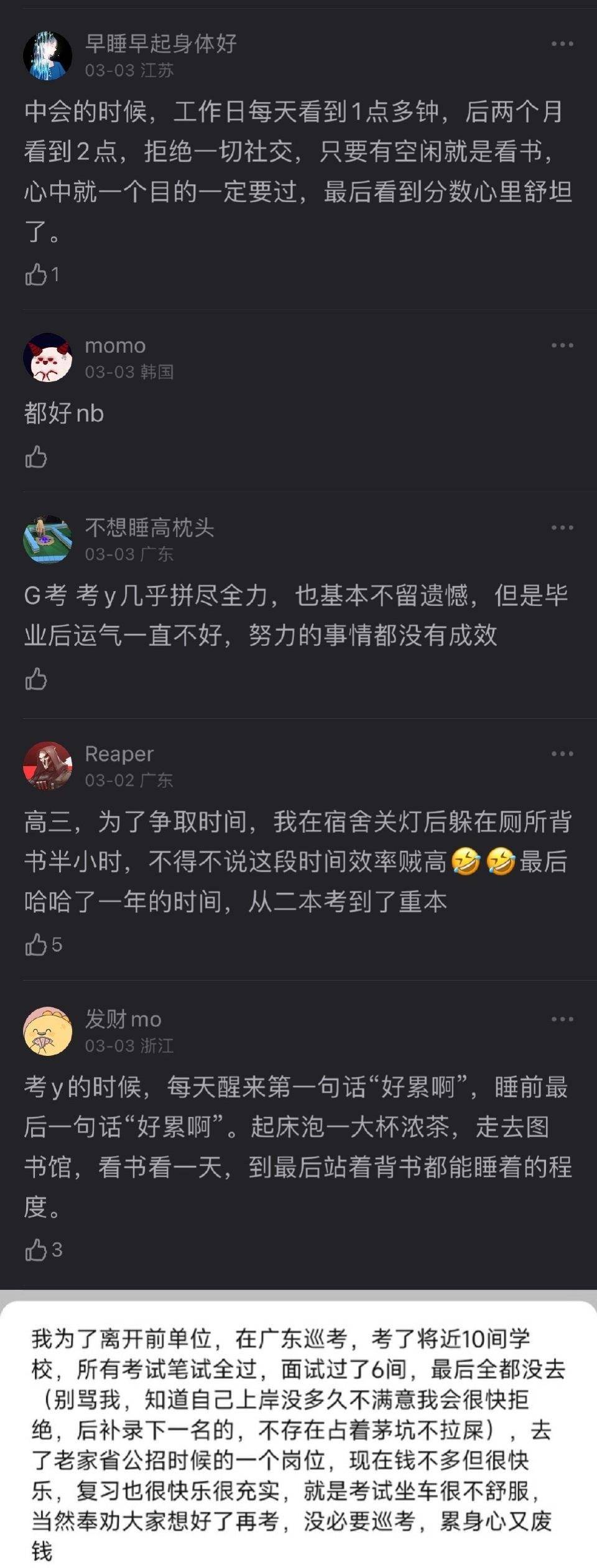The height and width of the screenshot is (1568, 597).
Task: Toggle like on 不想睡高枕头's comment
Action: [x=39, y=680]
